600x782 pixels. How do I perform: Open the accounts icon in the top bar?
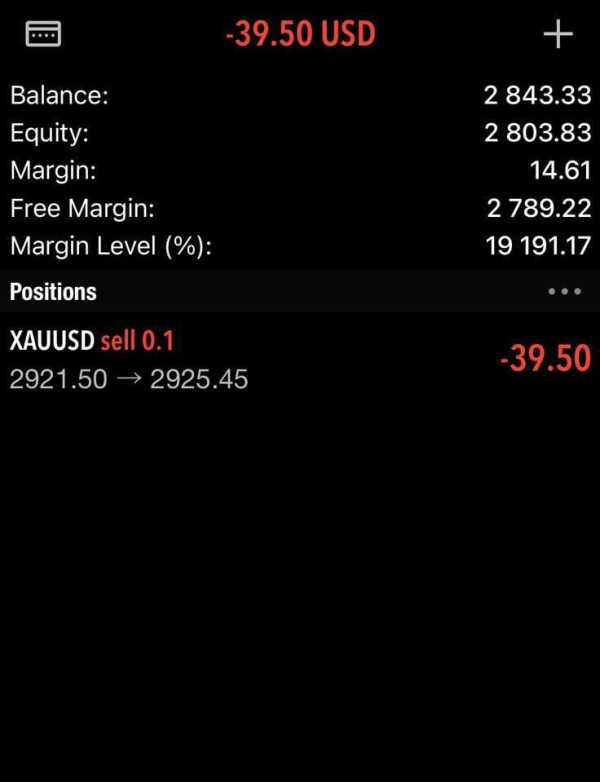[42, 34]
